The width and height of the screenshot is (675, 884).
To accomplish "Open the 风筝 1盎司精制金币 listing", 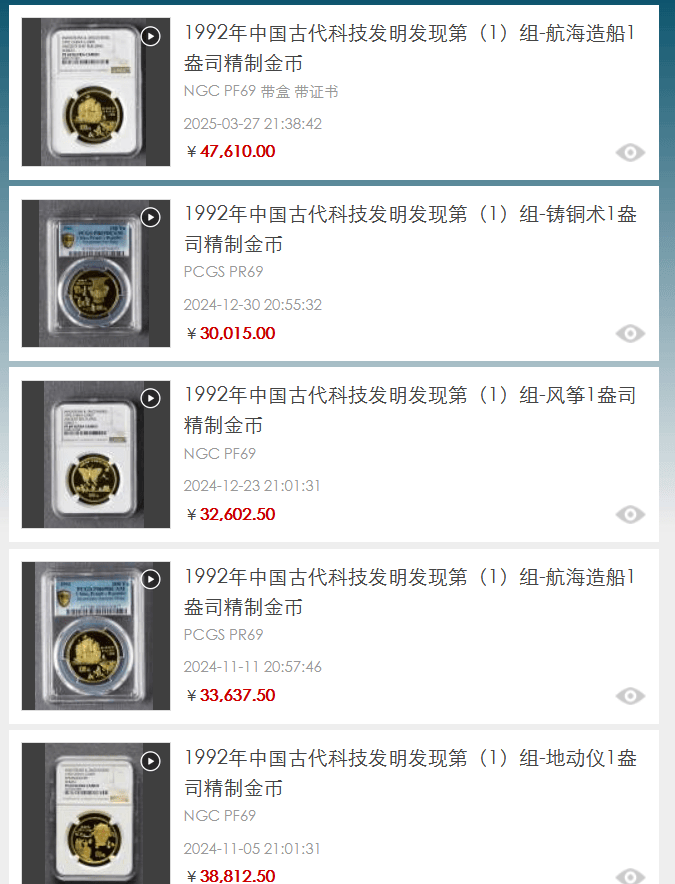I will pos(410,410).
